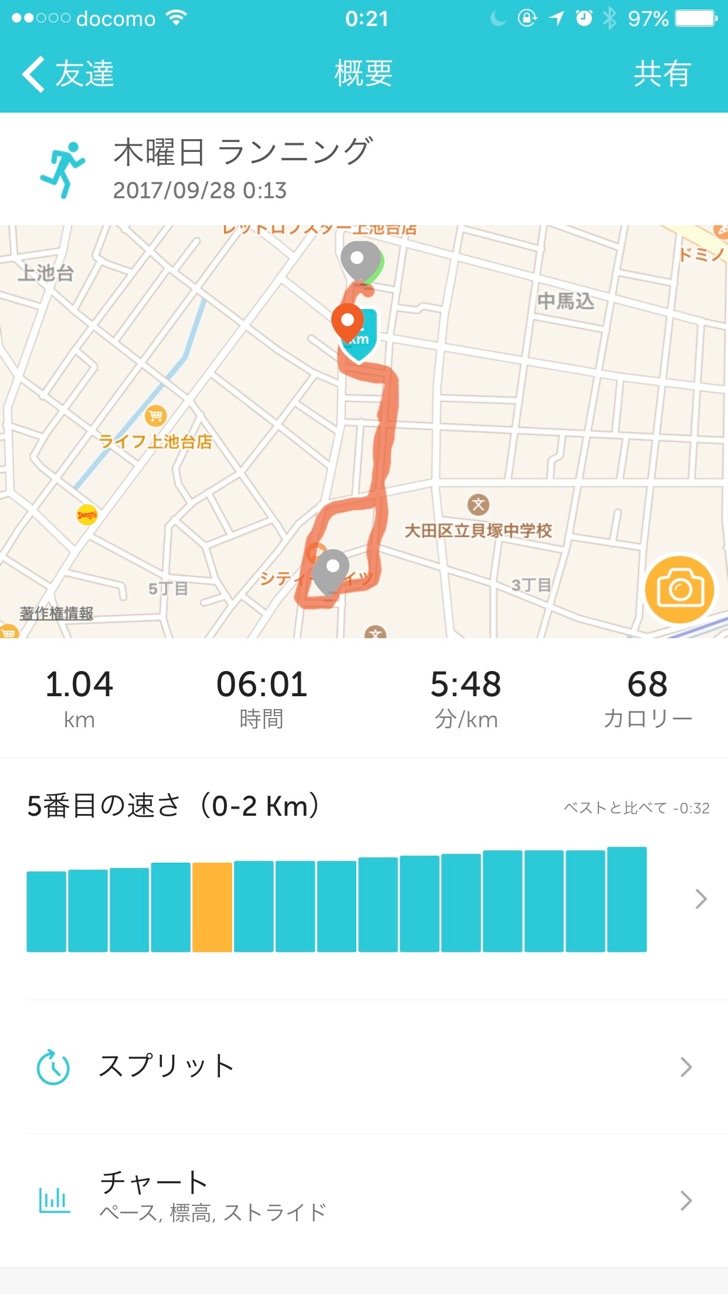Image resolution: width=728 pixels, height=1294 pixels.
Task: Open チャート (ペース, 標高, ストライド)
Action: pyautogui.click(x=364, y=1199)
